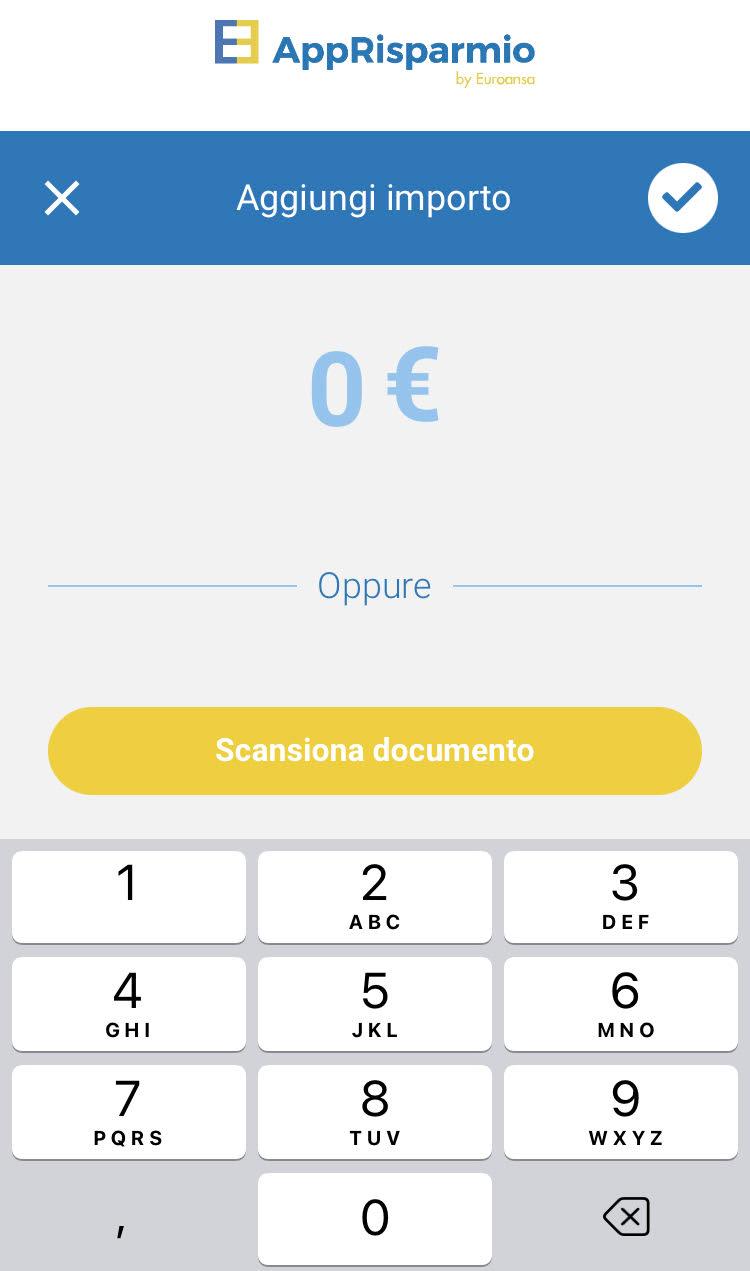Tap the 7 key

pos(129,1112)
